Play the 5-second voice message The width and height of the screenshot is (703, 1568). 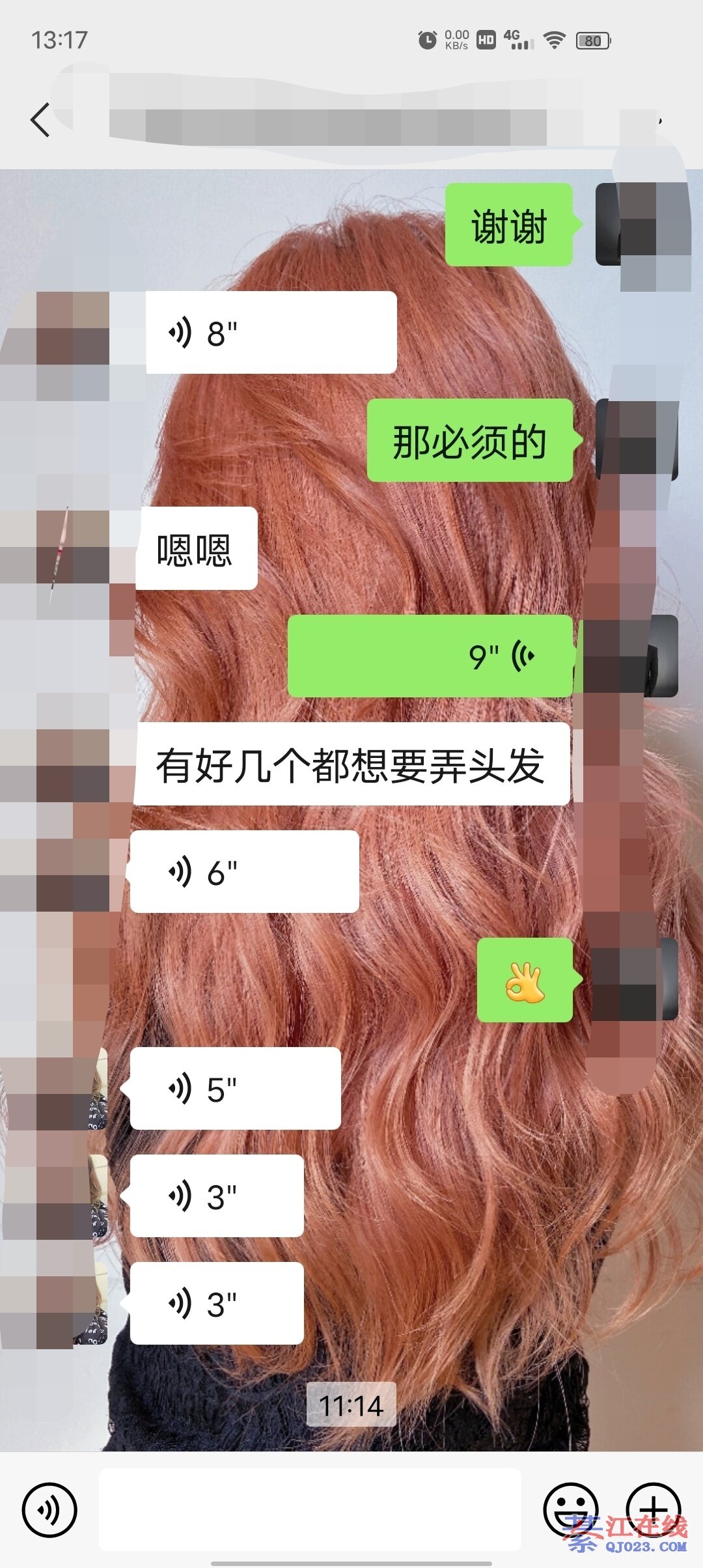(x=235, y=1089)
